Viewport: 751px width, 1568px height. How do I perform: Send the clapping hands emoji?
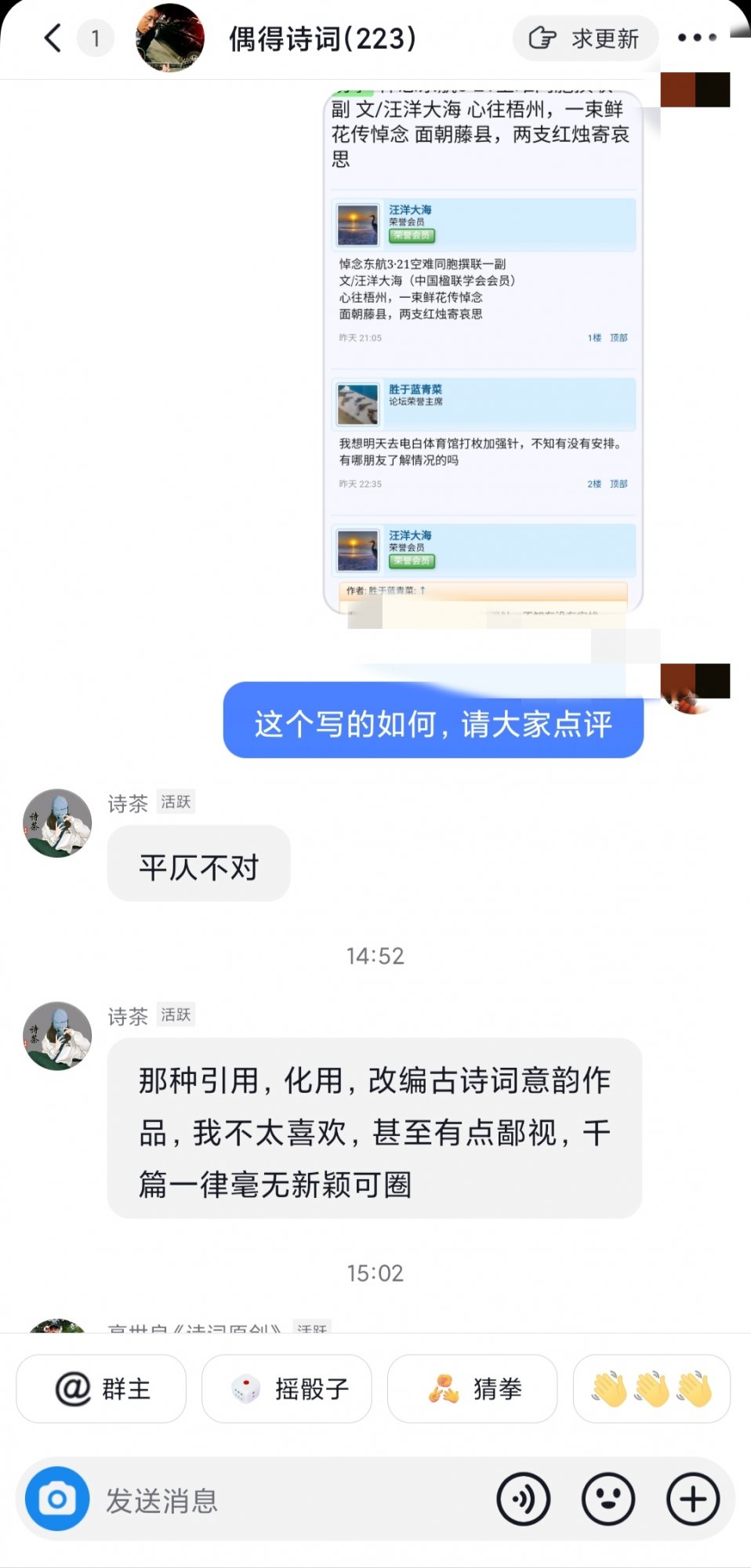click(651, 1388)
